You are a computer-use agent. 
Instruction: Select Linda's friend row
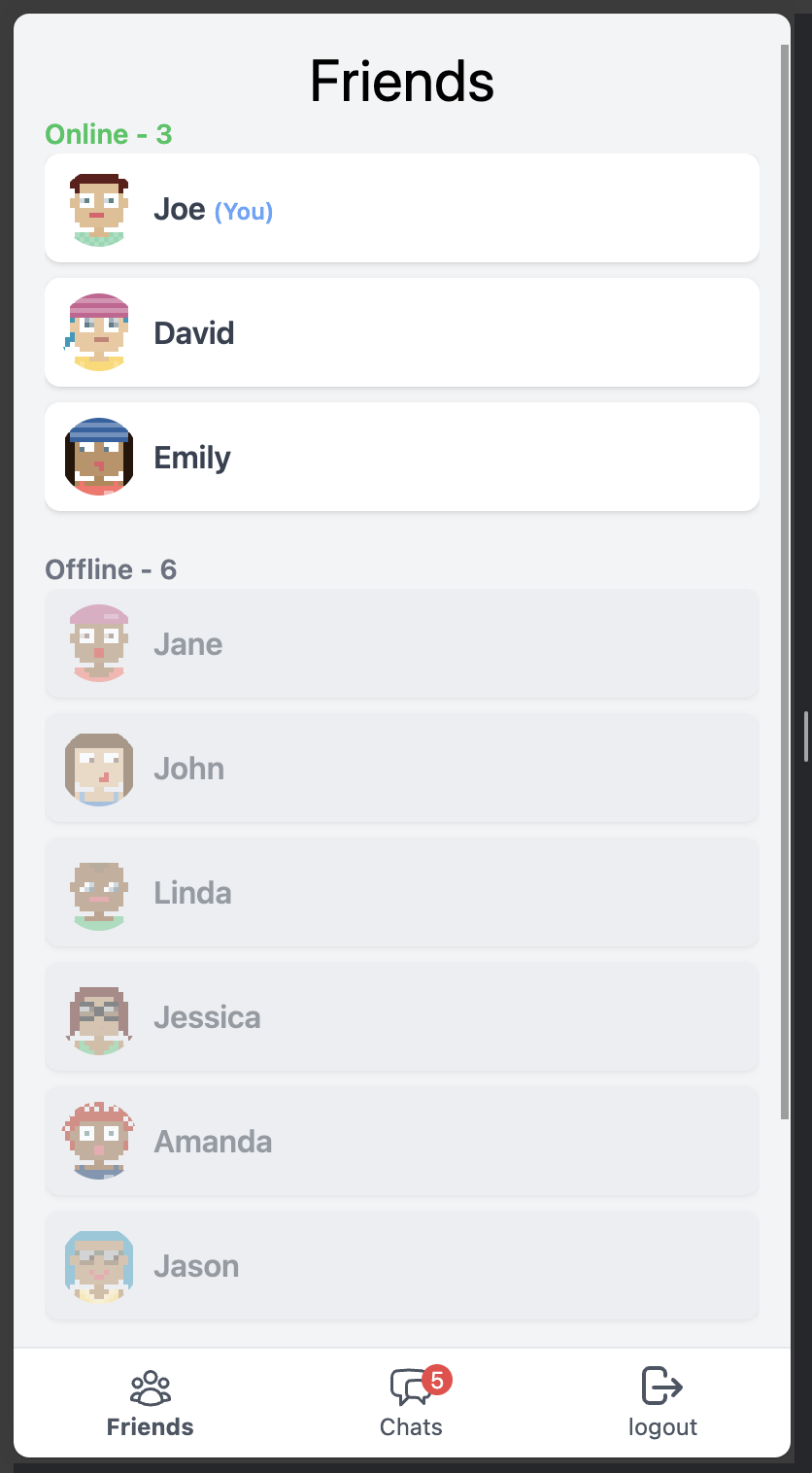(x=401, y=893)
